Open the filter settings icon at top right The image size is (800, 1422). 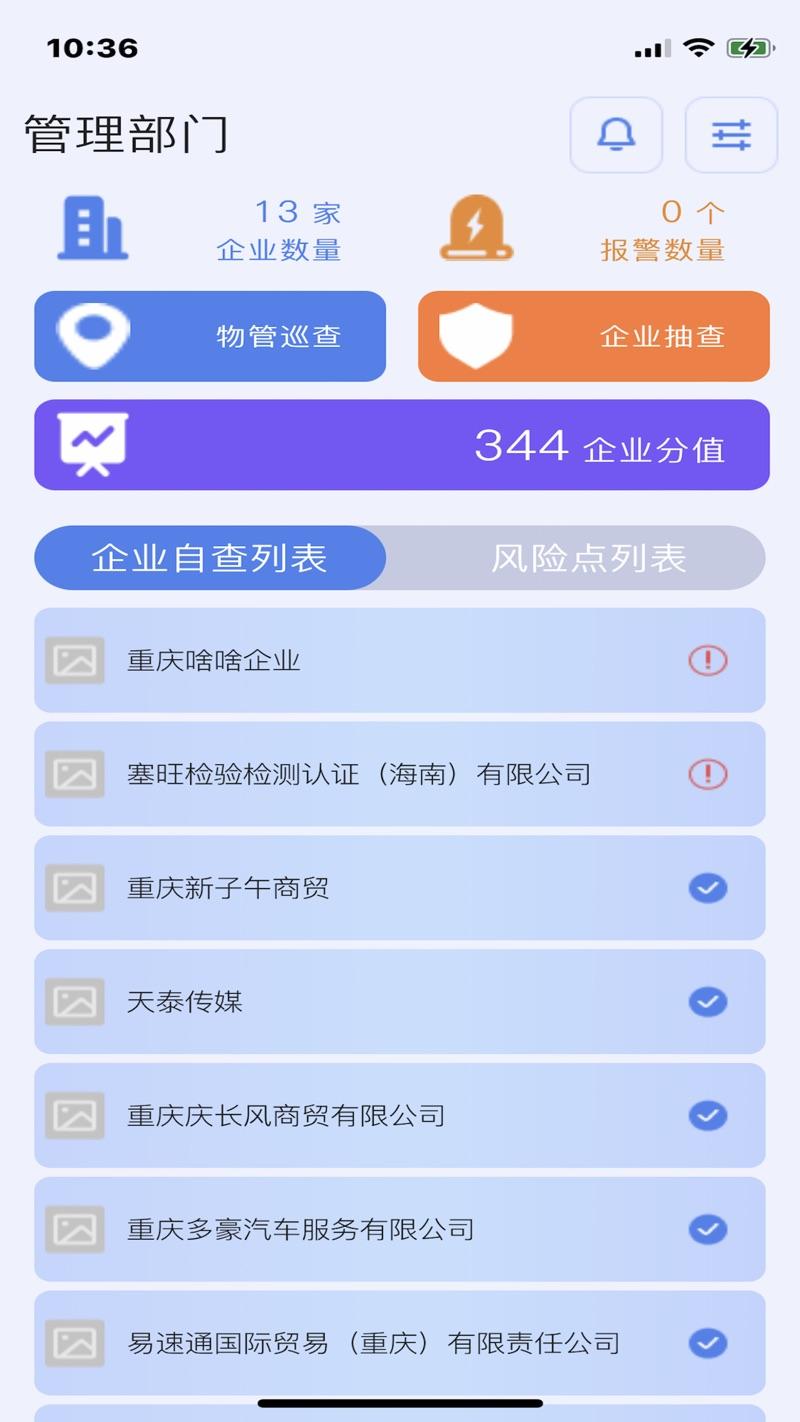click(x=731, y=135)
